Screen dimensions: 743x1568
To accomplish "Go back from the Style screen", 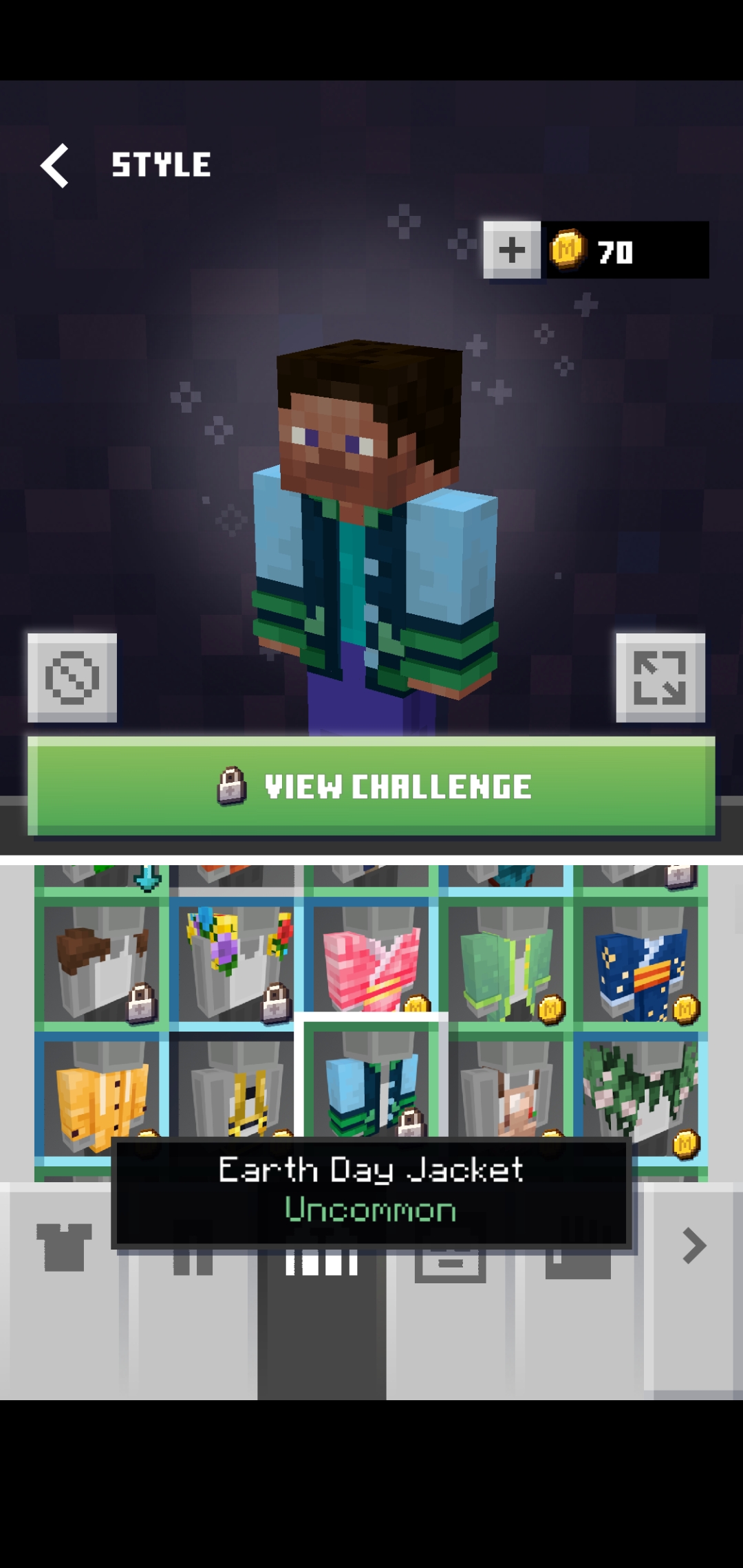I will coord(55,165).
